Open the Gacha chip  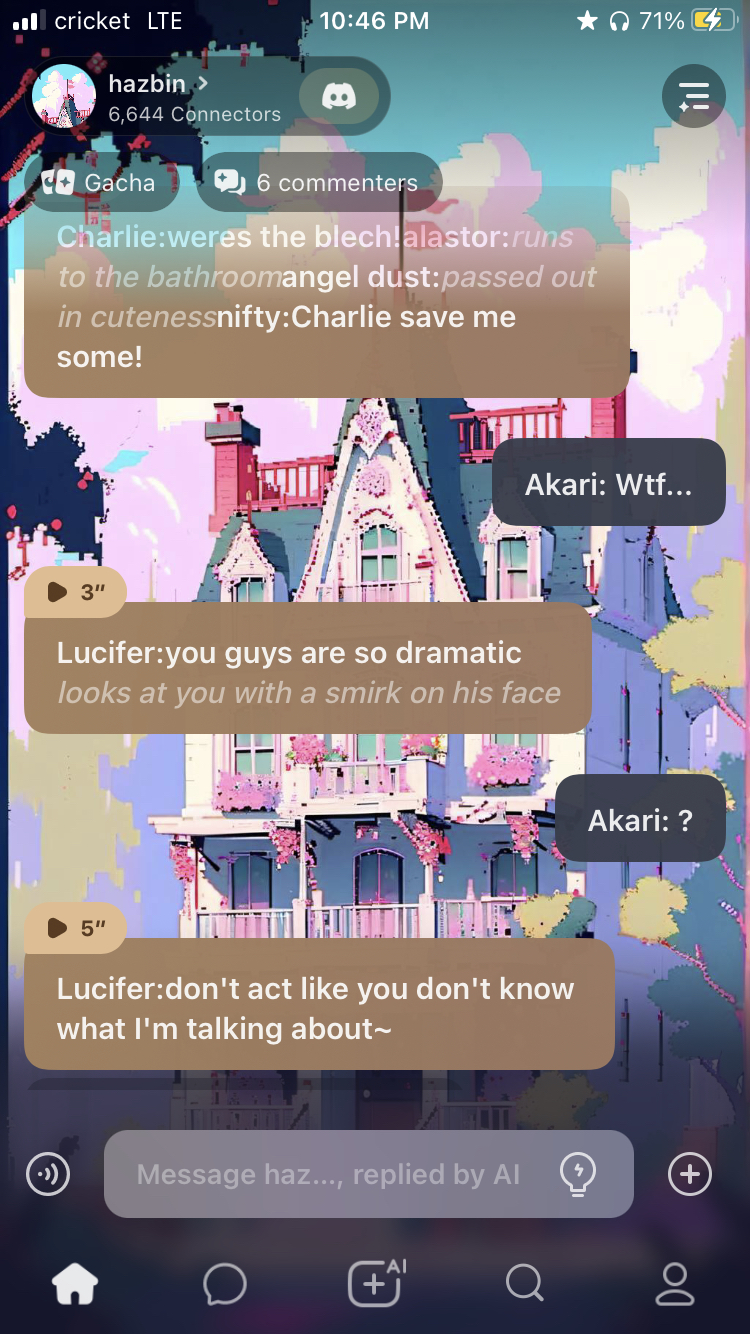pyautogui.click(x=100, y=183)
